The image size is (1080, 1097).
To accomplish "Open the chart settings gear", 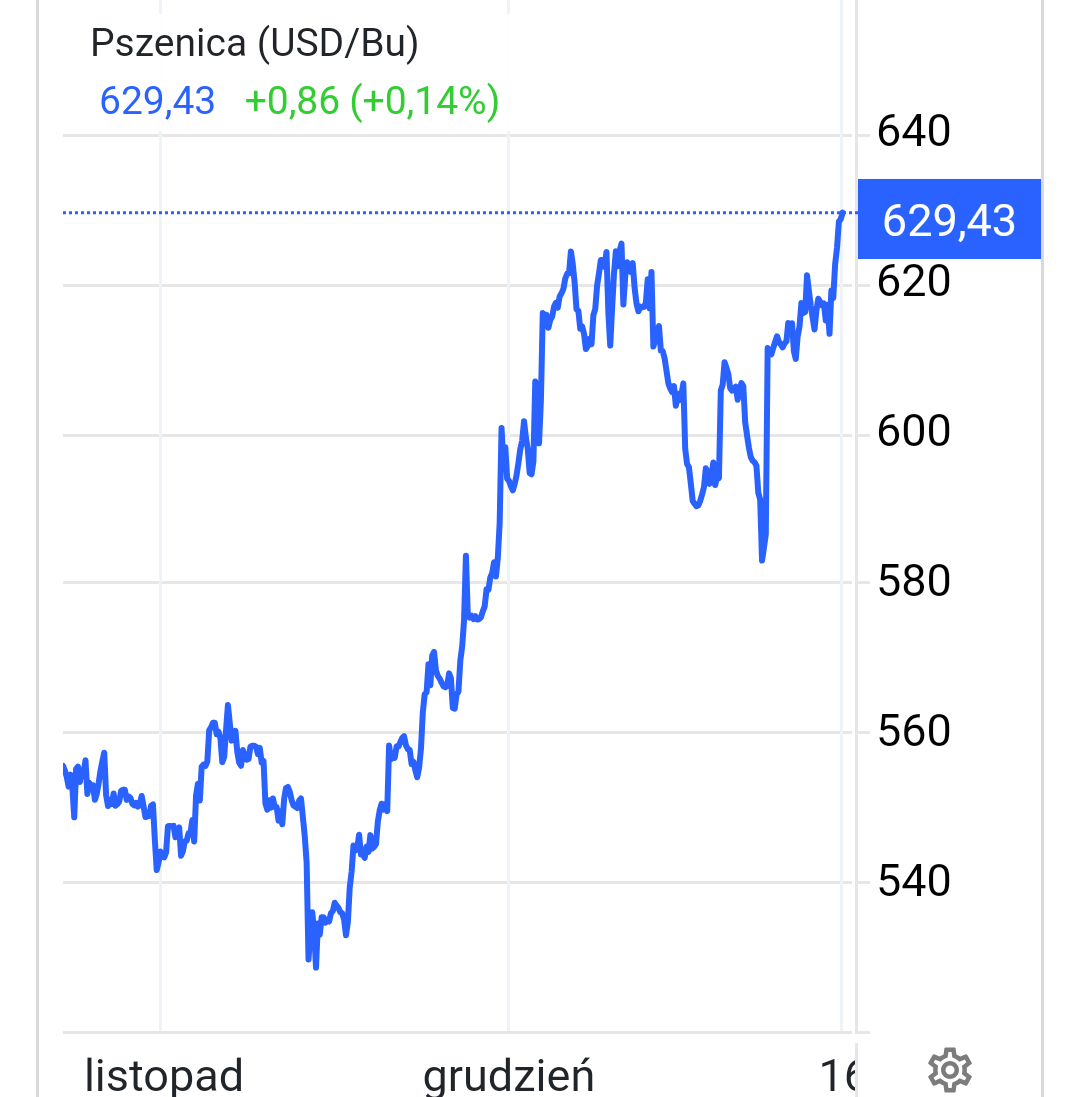I will coord(949,1070).
